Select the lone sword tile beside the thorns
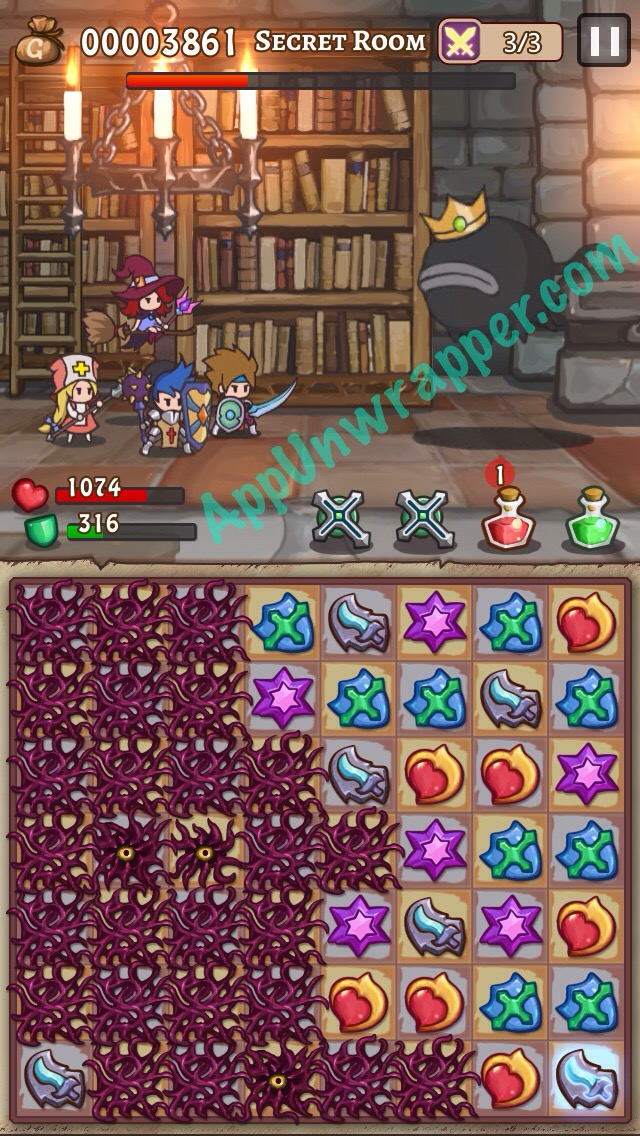 (x=54, y=1079)
